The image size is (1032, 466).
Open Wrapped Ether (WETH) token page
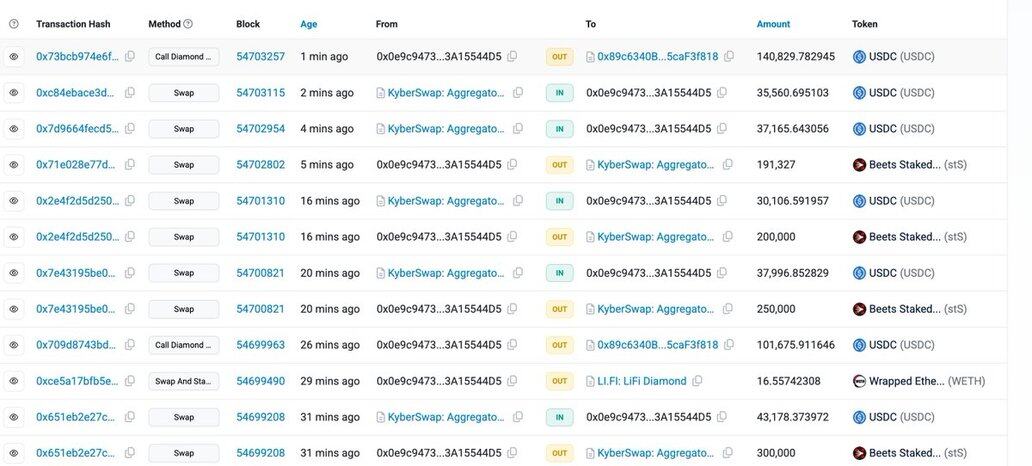pos(904,381)
